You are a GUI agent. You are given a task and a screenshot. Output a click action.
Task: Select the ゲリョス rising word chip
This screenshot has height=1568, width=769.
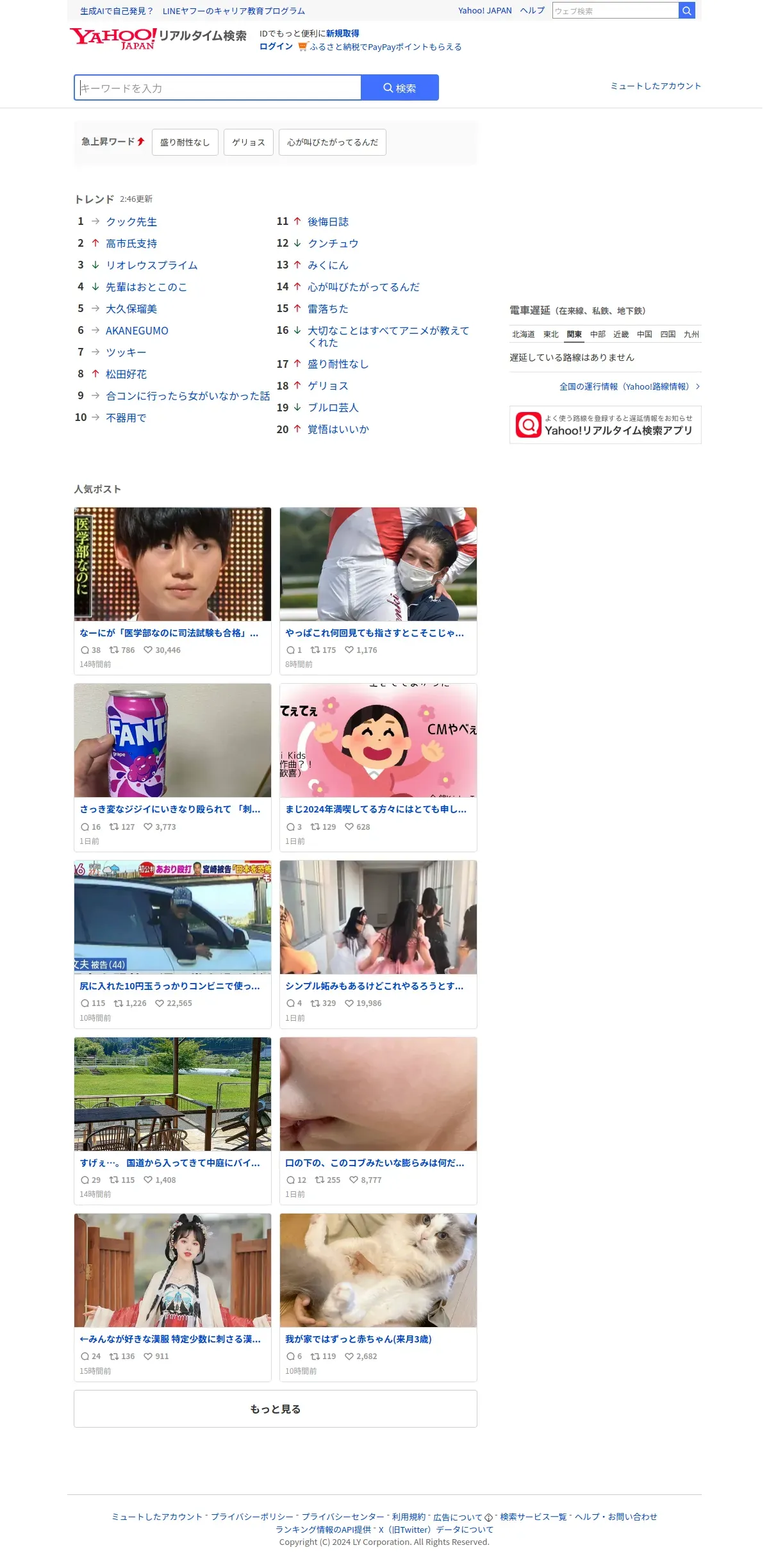[x=249, y=142]
